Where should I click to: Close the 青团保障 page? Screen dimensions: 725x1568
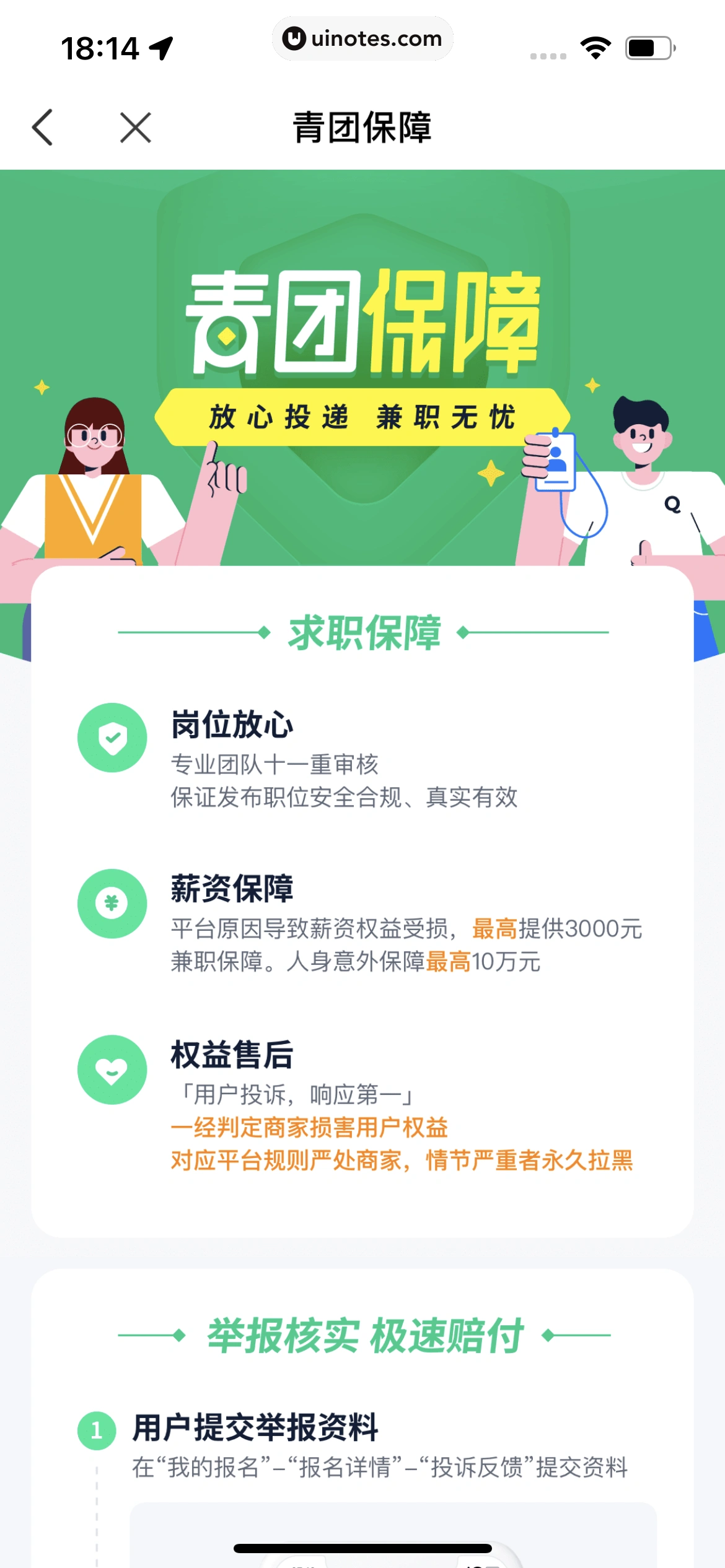click(x=136, y=128)
